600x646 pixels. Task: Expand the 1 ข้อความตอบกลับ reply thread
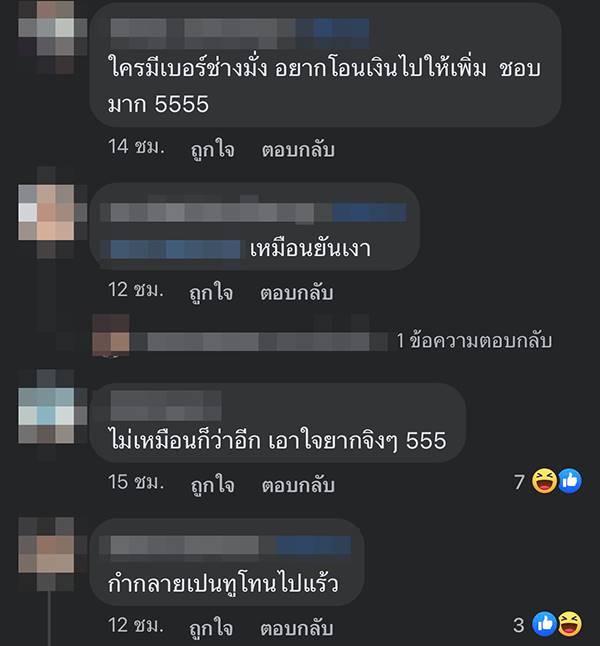(473, 341)
